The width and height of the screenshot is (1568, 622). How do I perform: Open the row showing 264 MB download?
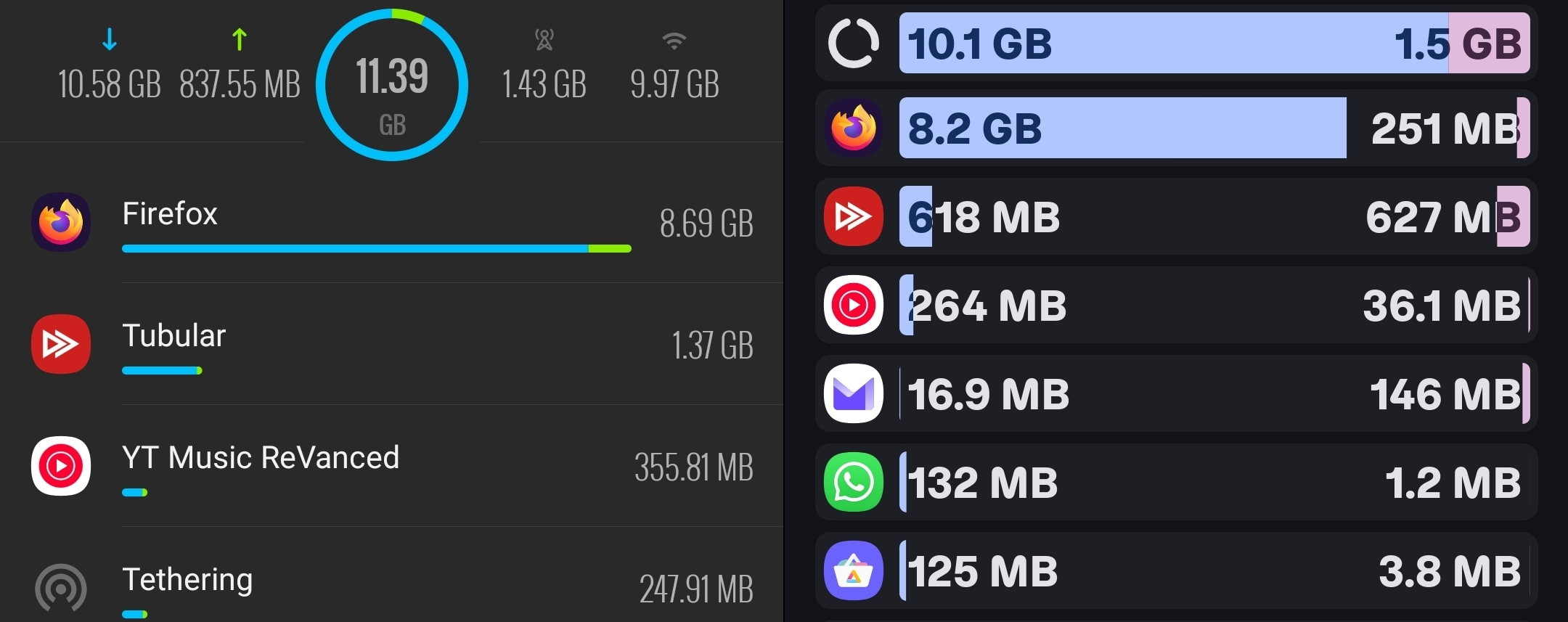[x=1176, y=305]
